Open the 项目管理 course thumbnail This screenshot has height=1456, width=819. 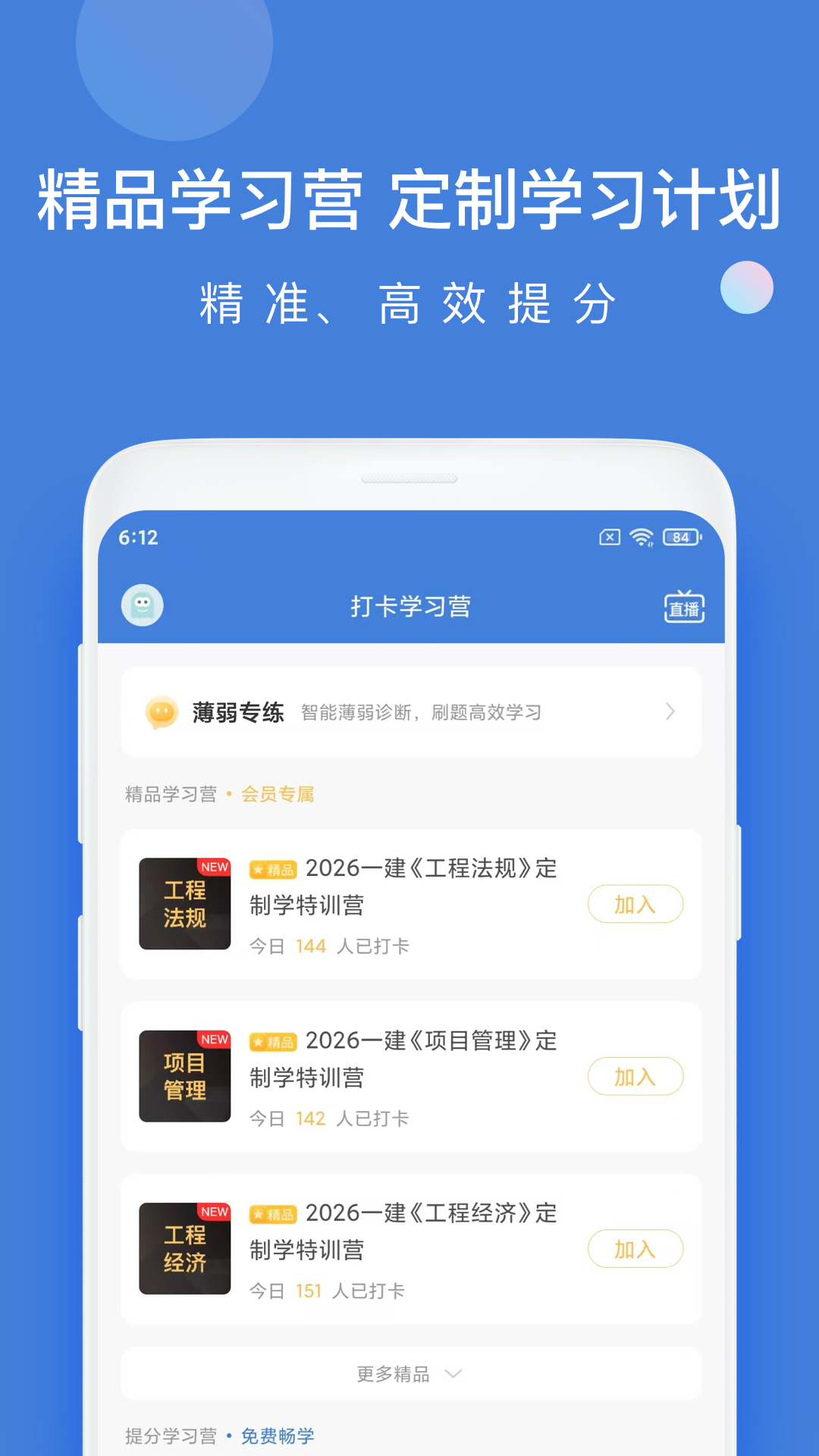(x=184, y=1077)
